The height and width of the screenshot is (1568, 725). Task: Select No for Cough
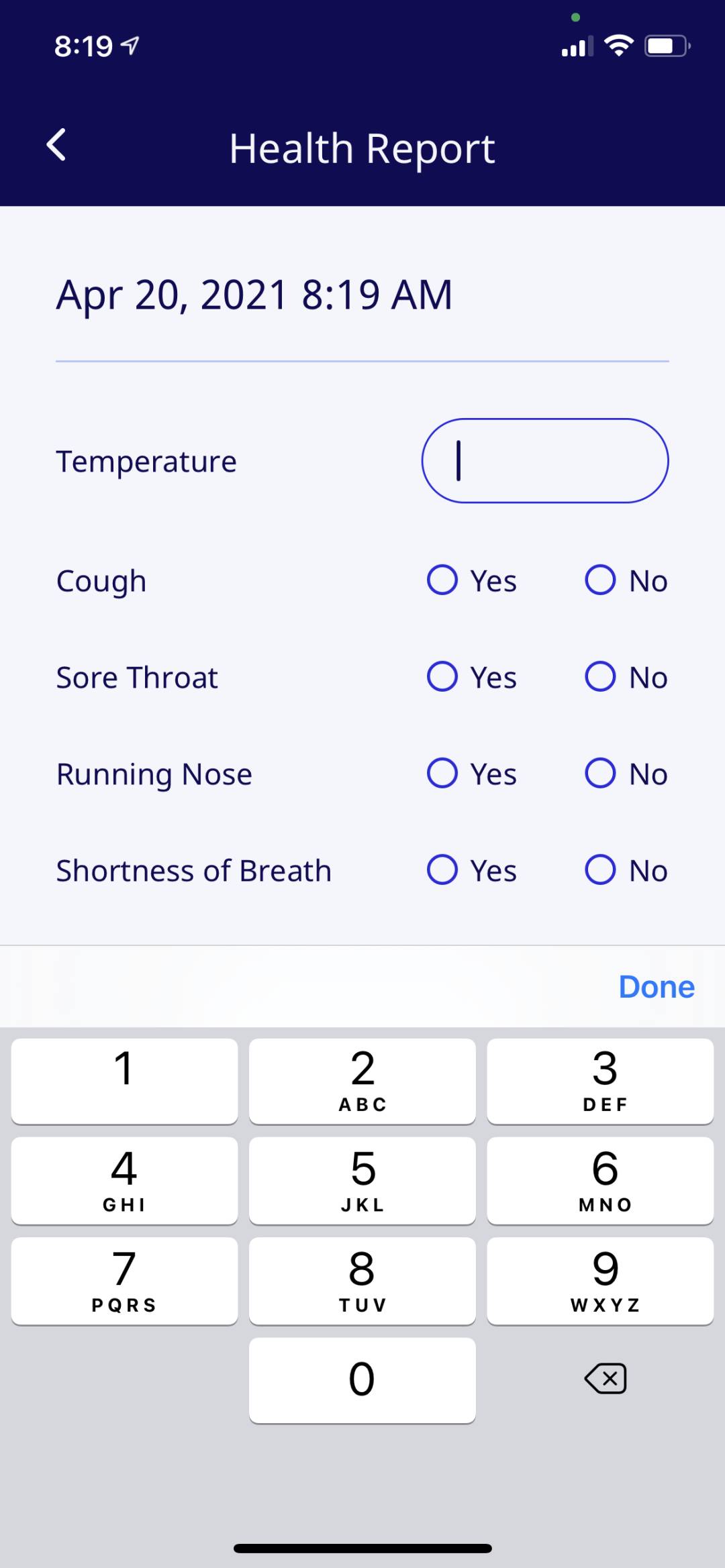pos(600,580)
